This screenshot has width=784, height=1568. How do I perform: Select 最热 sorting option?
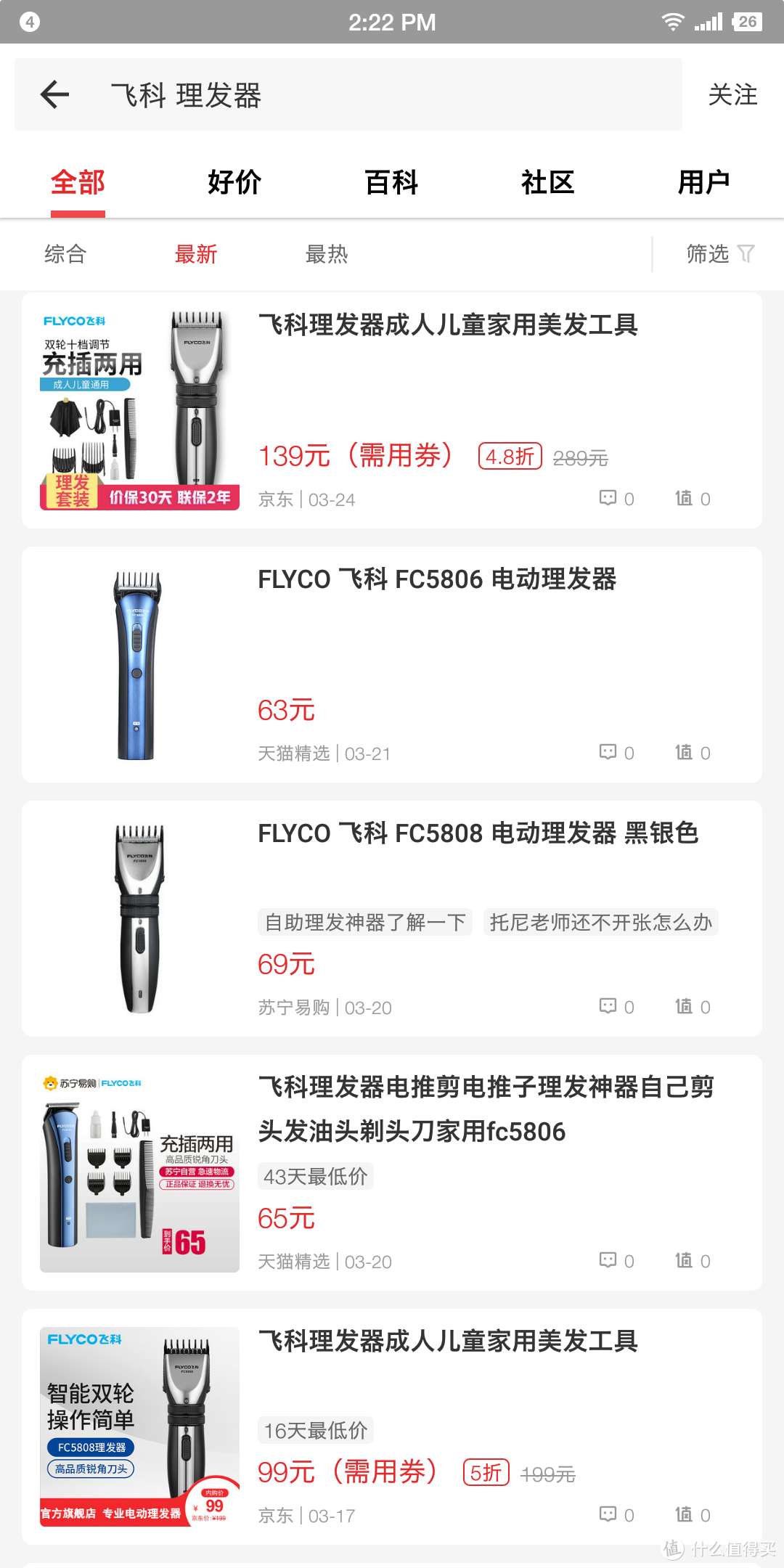[x=327, y=254]
